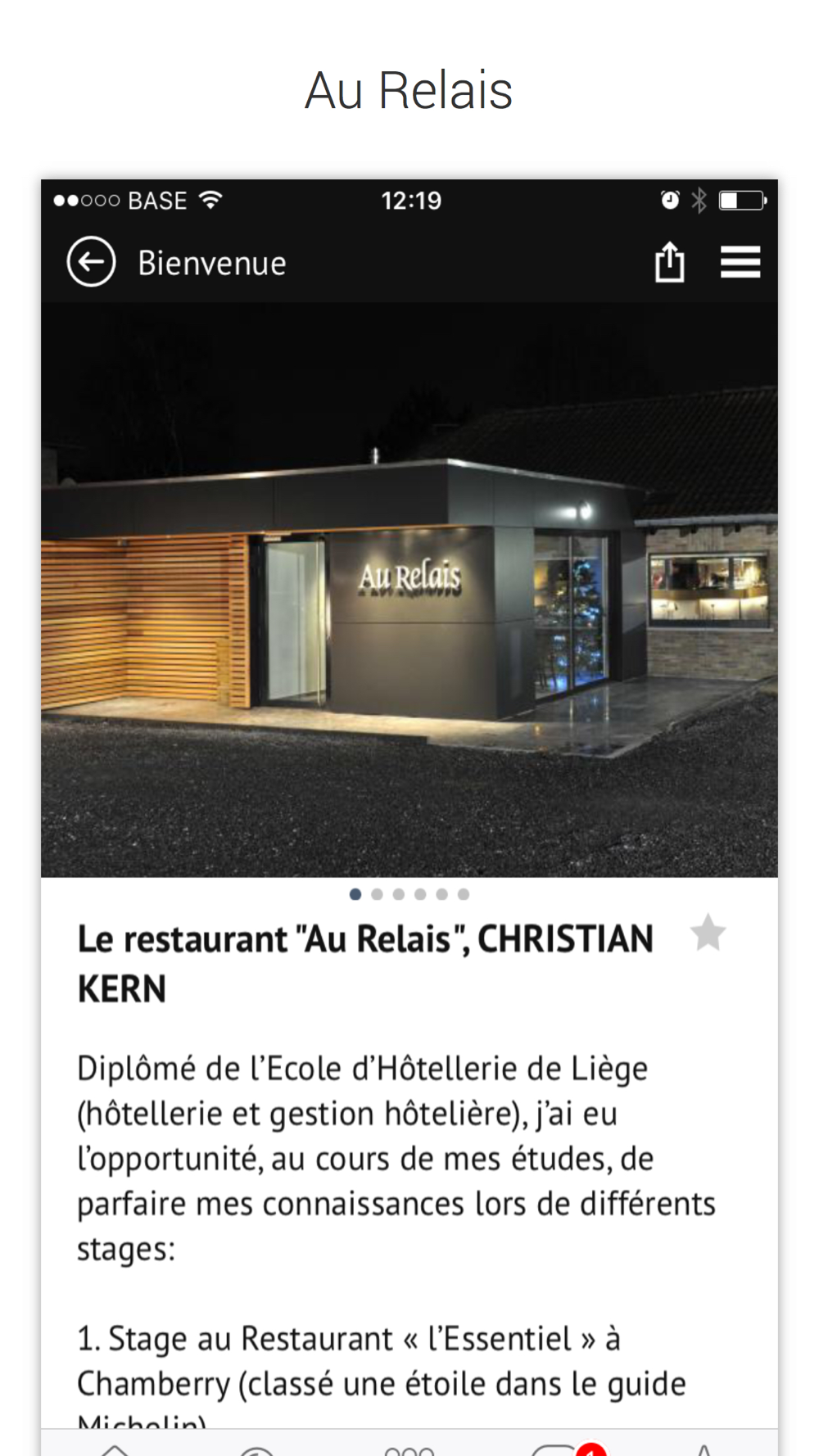Share this restaurant page
This screenshot has height=1456, width=819.
coord(669,262)
